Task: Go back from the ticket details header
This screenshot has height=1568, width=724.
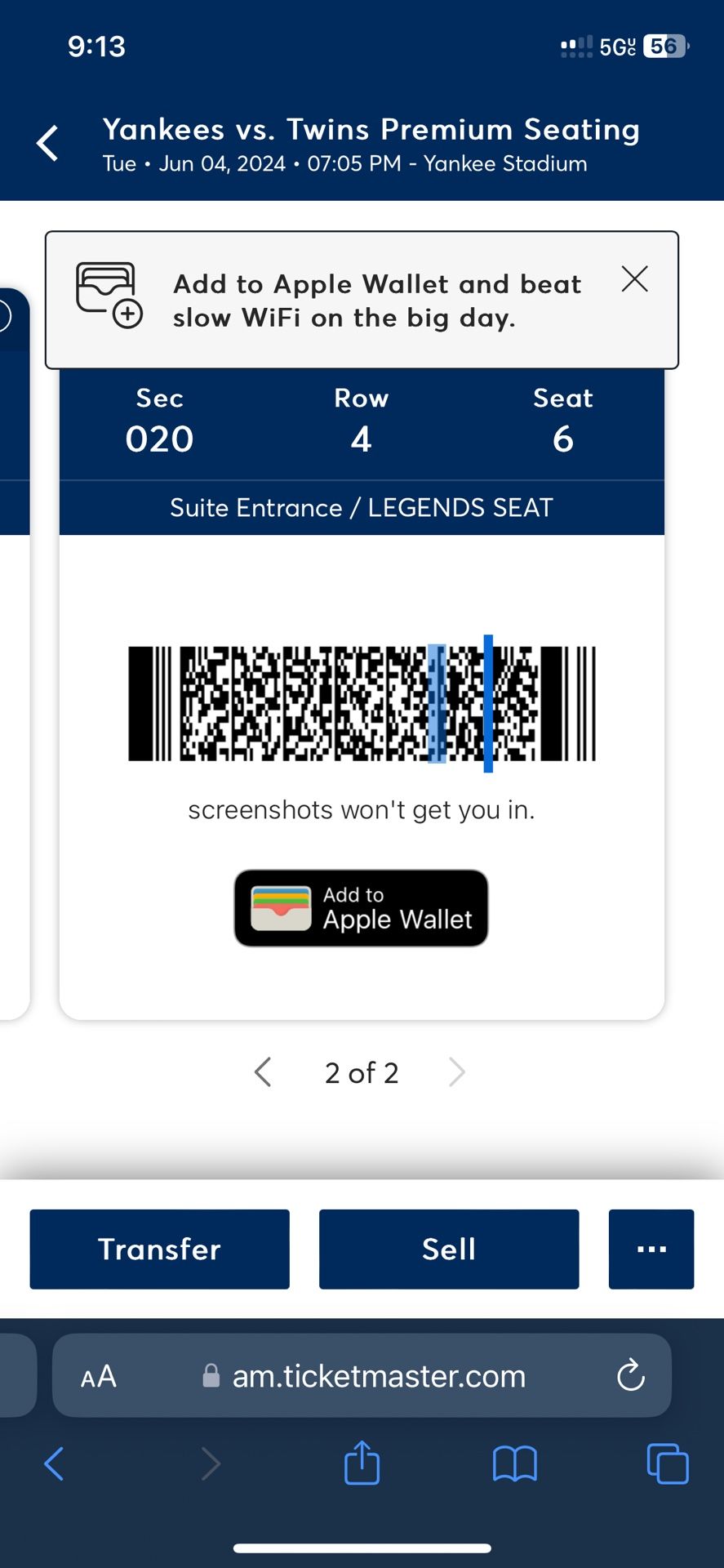Action: (x=48, y=144)
